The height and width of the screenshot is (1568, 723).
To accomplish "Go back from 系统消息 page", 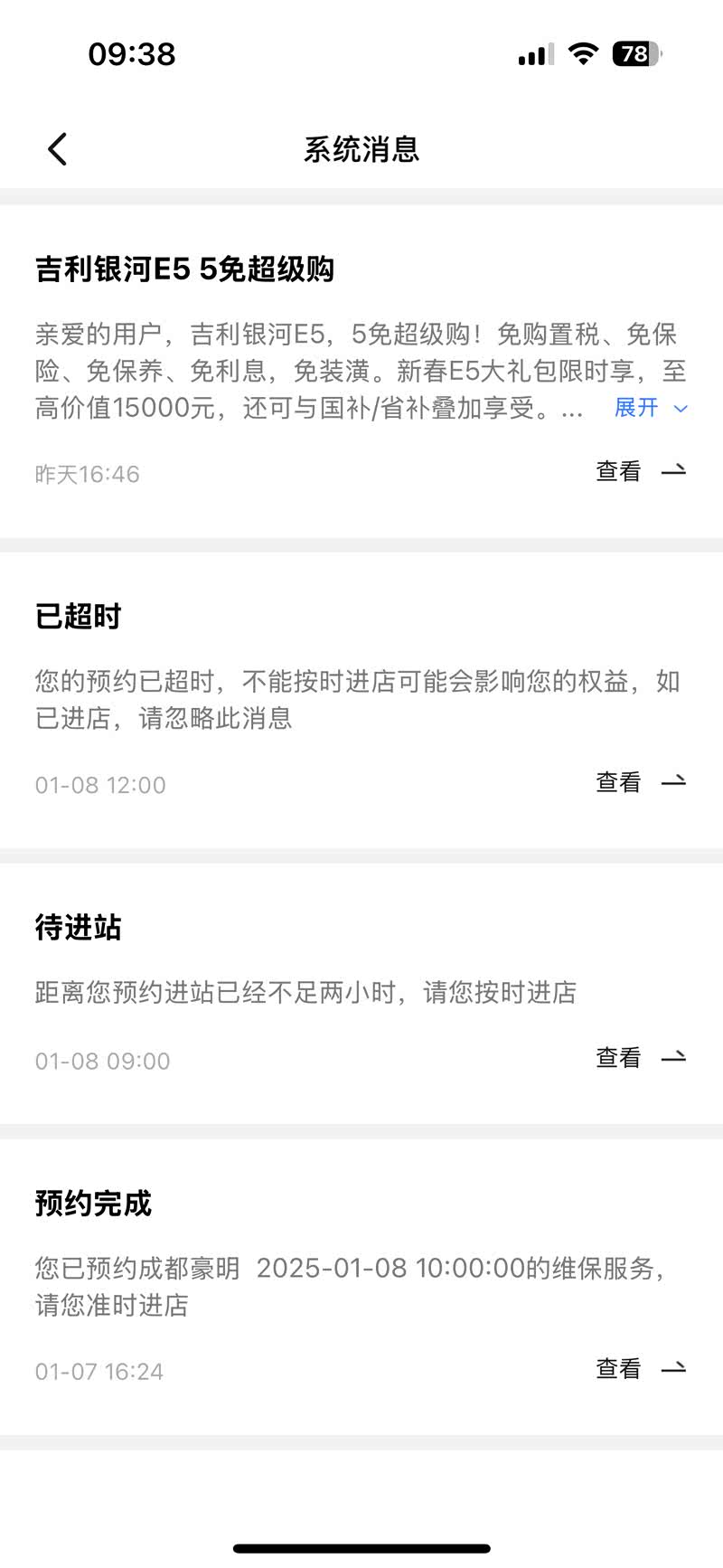I will tap(58, 149).
